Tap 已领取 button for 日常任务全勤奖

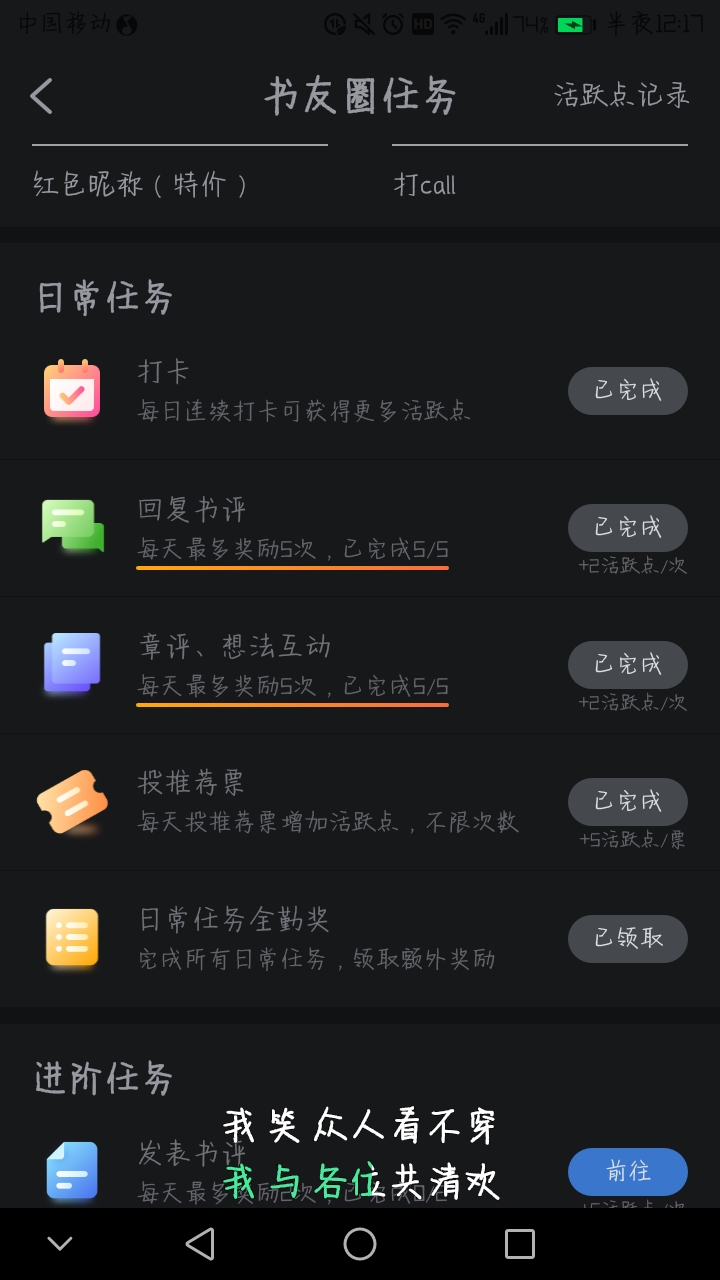(628, 938)
